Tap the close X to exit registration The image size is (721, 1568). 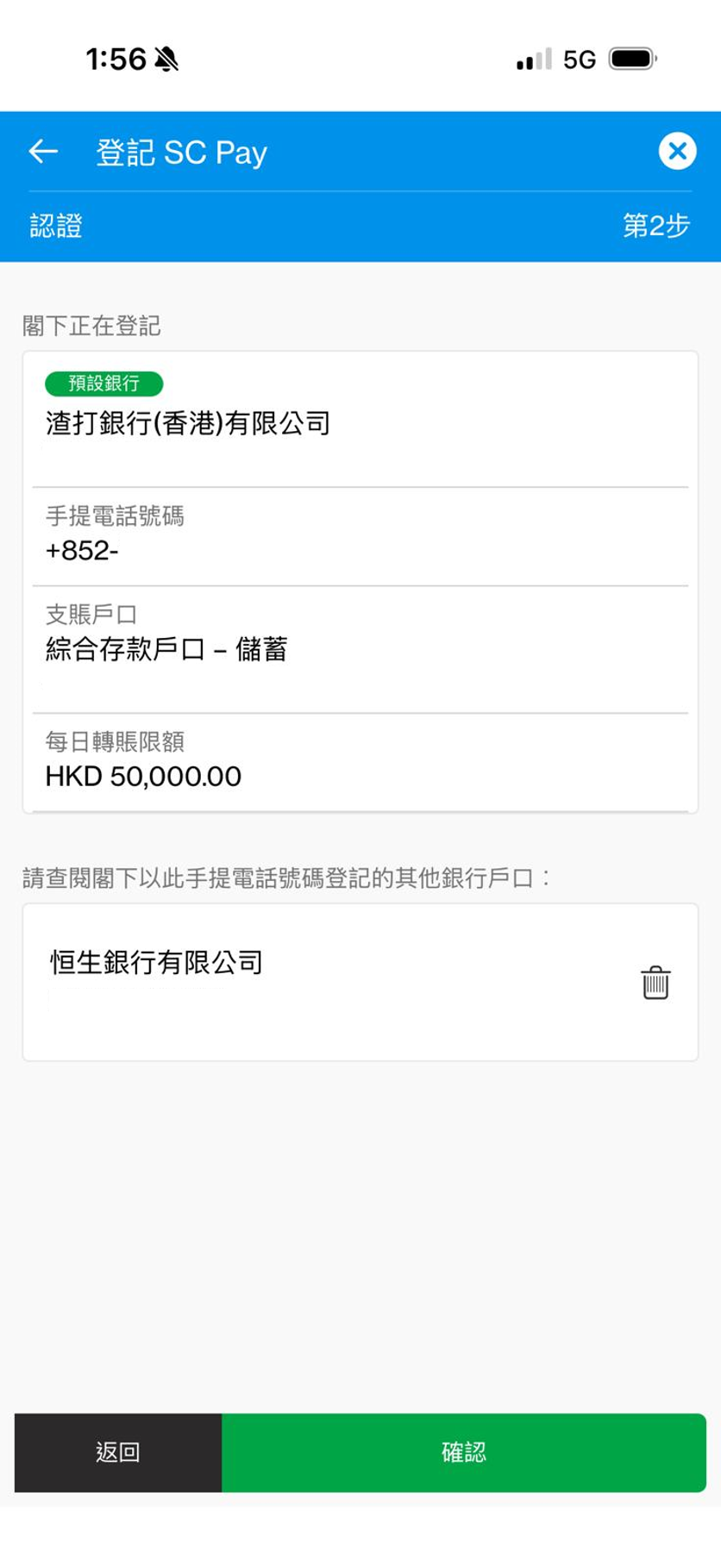(678, 152)
